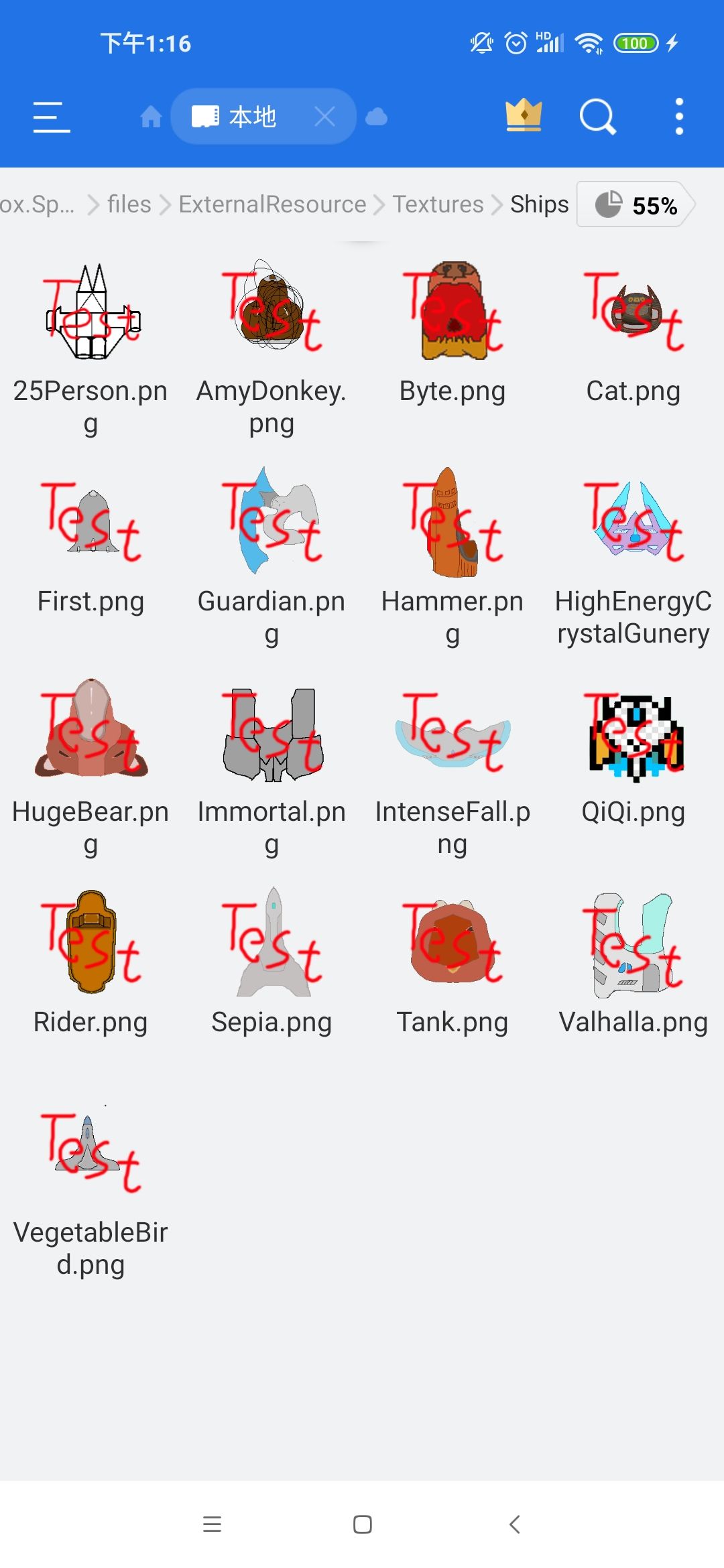Tap the crown premium icon
The image size is (724, 1568).
point(525,115)
